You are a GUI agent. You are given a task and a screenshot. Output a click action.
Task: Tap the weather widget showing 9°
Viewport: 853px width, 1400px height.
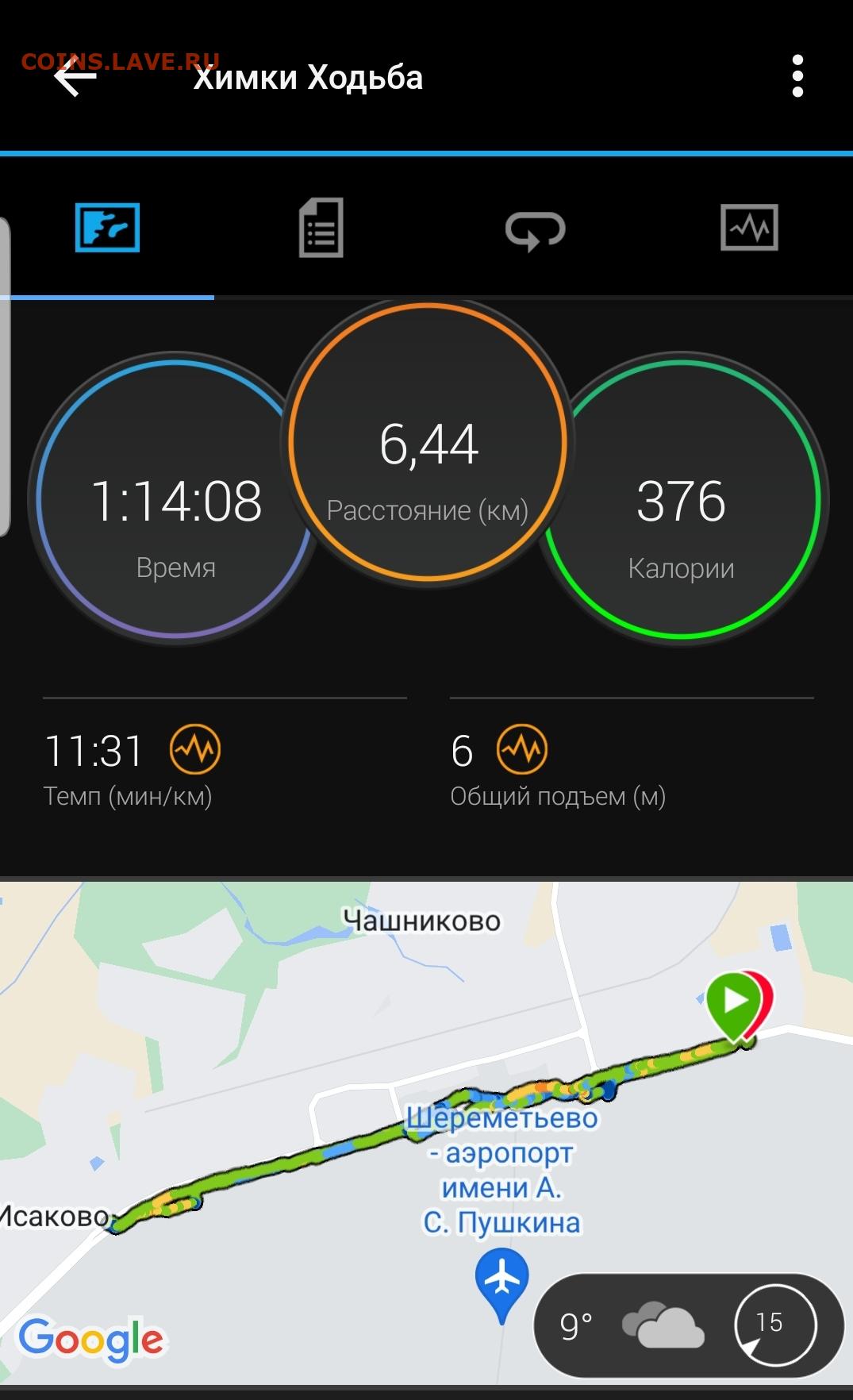689,1325
